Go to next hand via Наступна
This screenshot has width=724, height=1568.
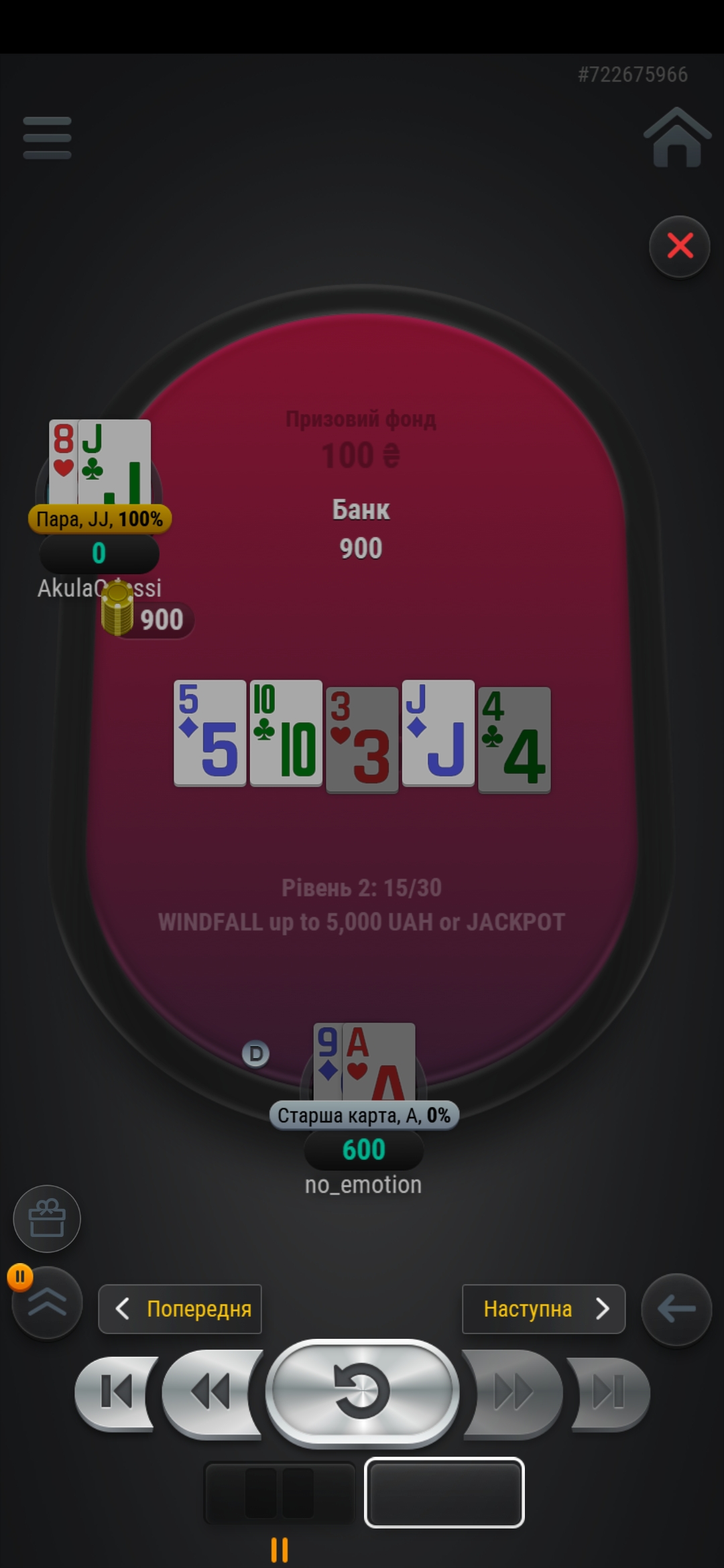[x=543, y=1309]
